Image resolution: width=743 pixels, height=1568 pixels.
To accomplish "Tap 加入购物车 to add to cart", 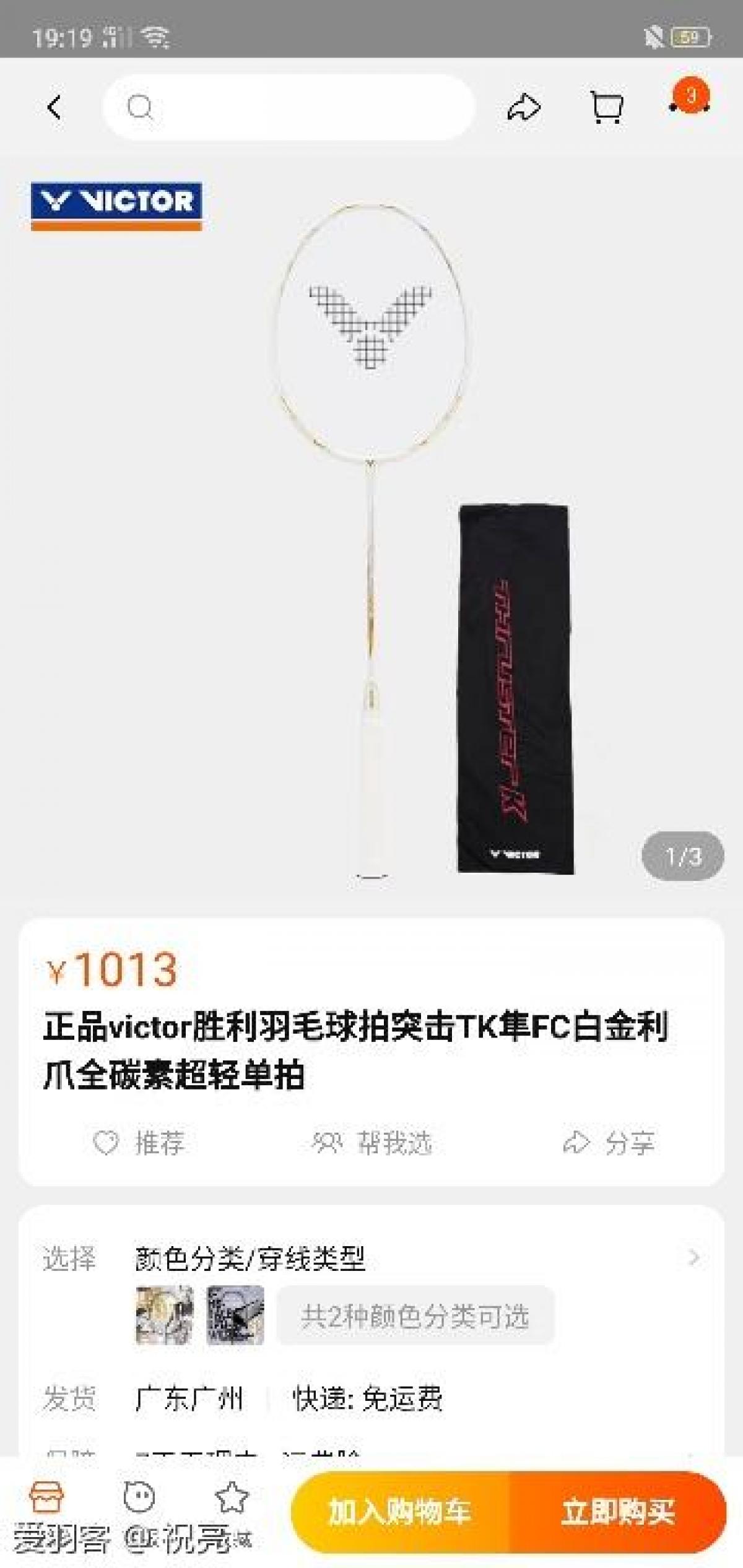I will click(x=400, y=1511).
